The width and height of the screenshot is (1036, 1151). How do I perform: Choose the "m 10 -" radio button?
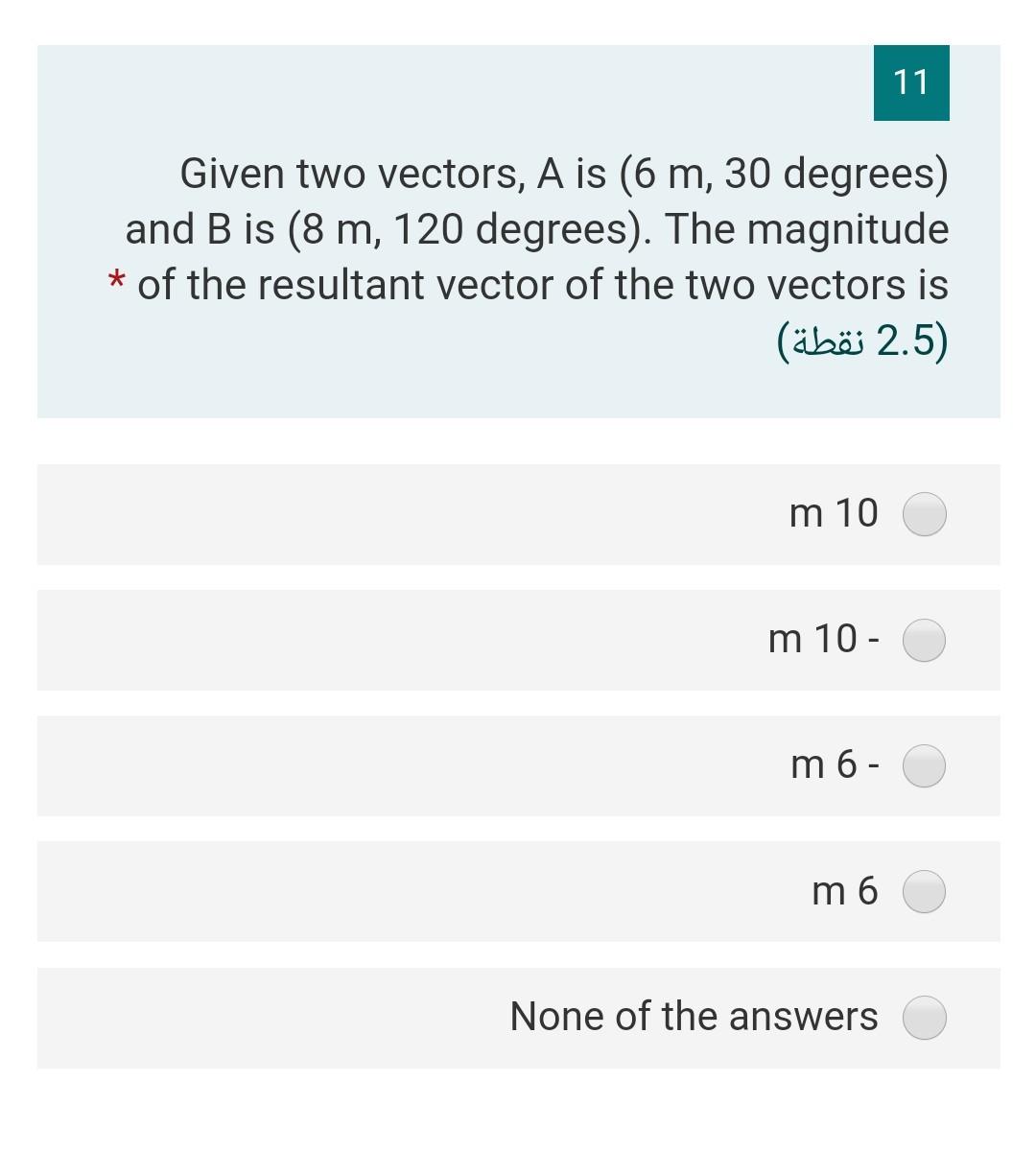pyautogui.click(x=925, y=640)
